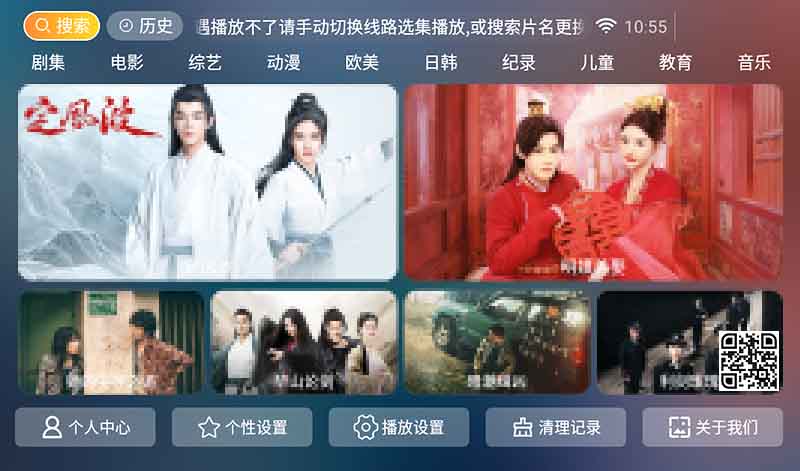Switch to the 剧集 tab
Viewport: 800px width, 471px height.
48,62
